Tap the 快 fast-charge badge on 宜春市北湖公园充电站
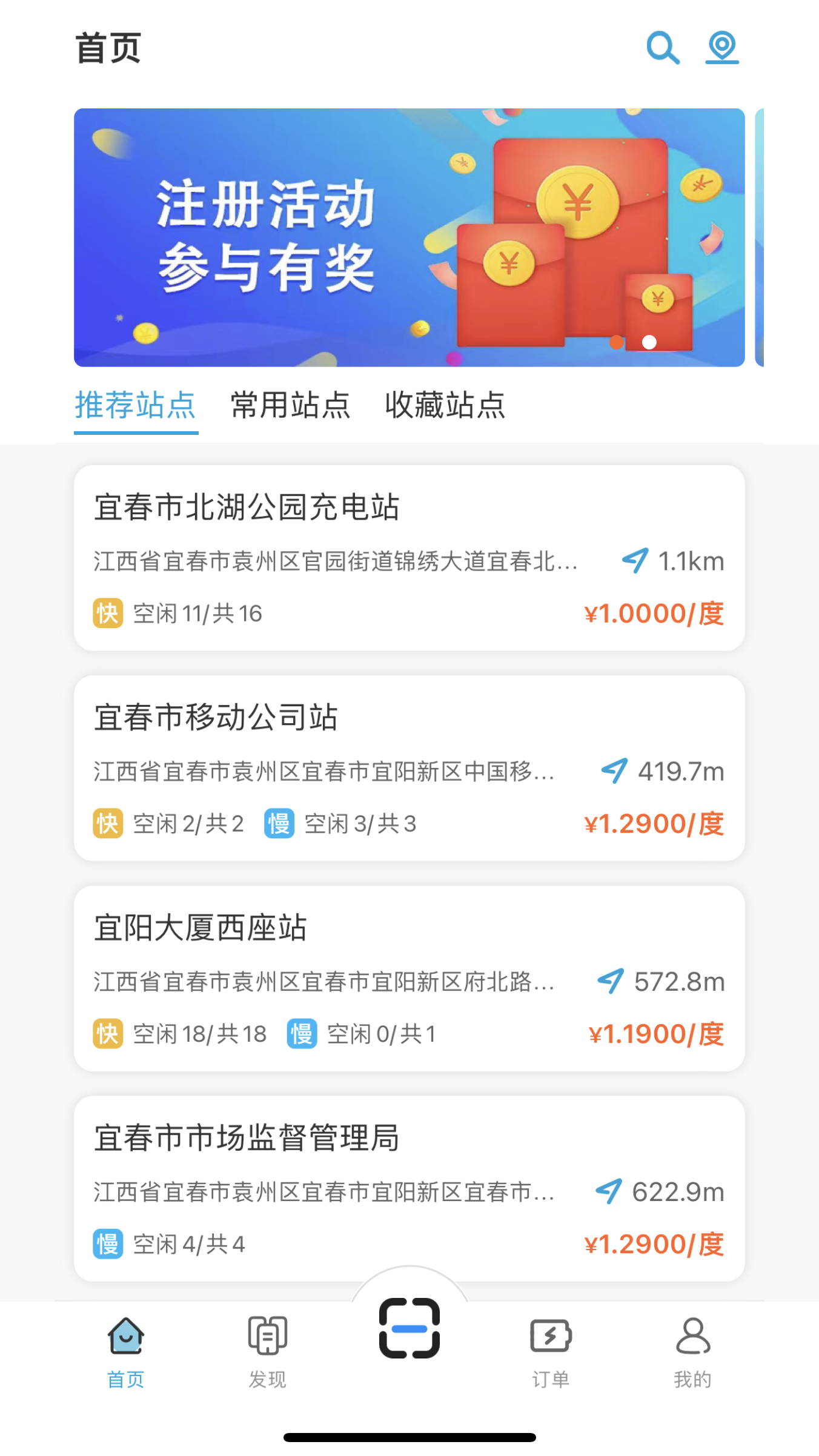 pyautogui.click(x=108, y=614)
